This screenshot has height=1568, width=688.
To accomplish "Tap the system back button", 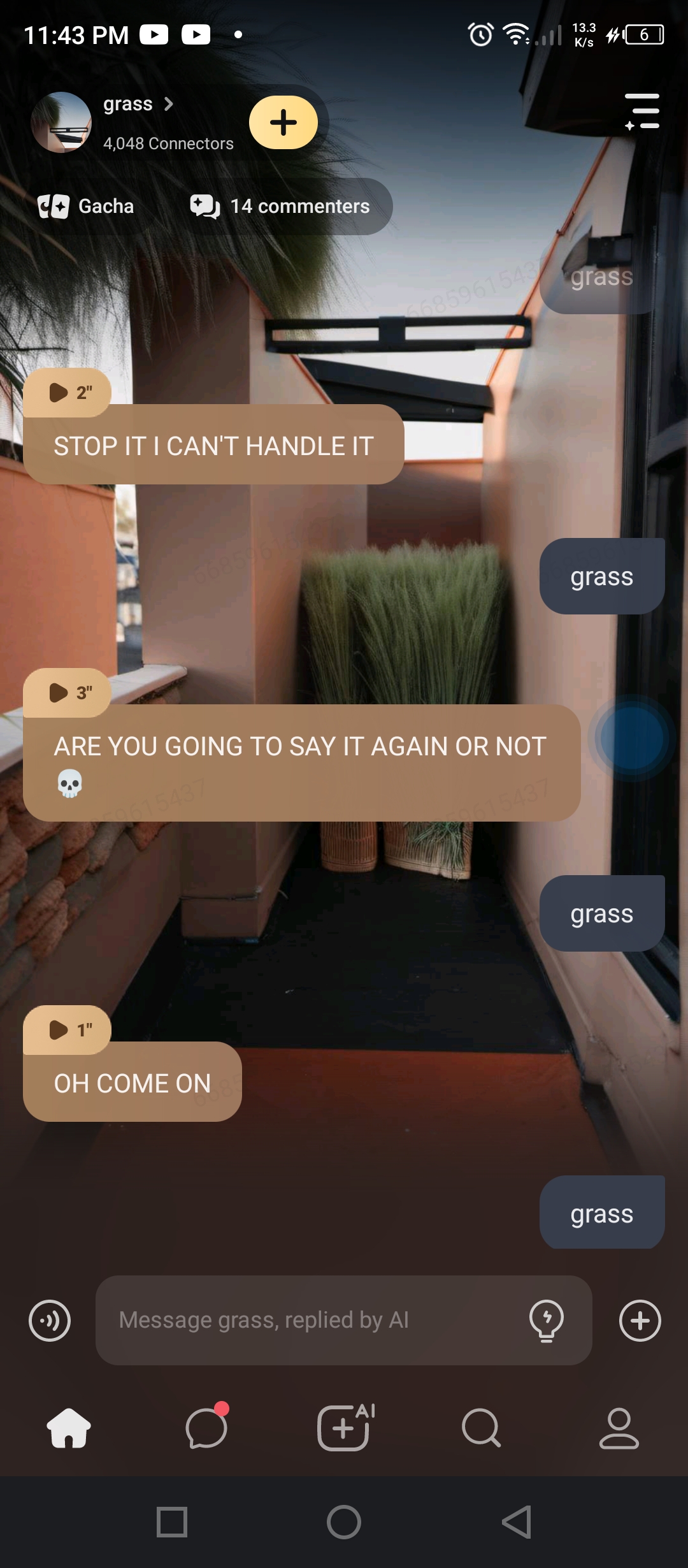I will point(516,1522).
